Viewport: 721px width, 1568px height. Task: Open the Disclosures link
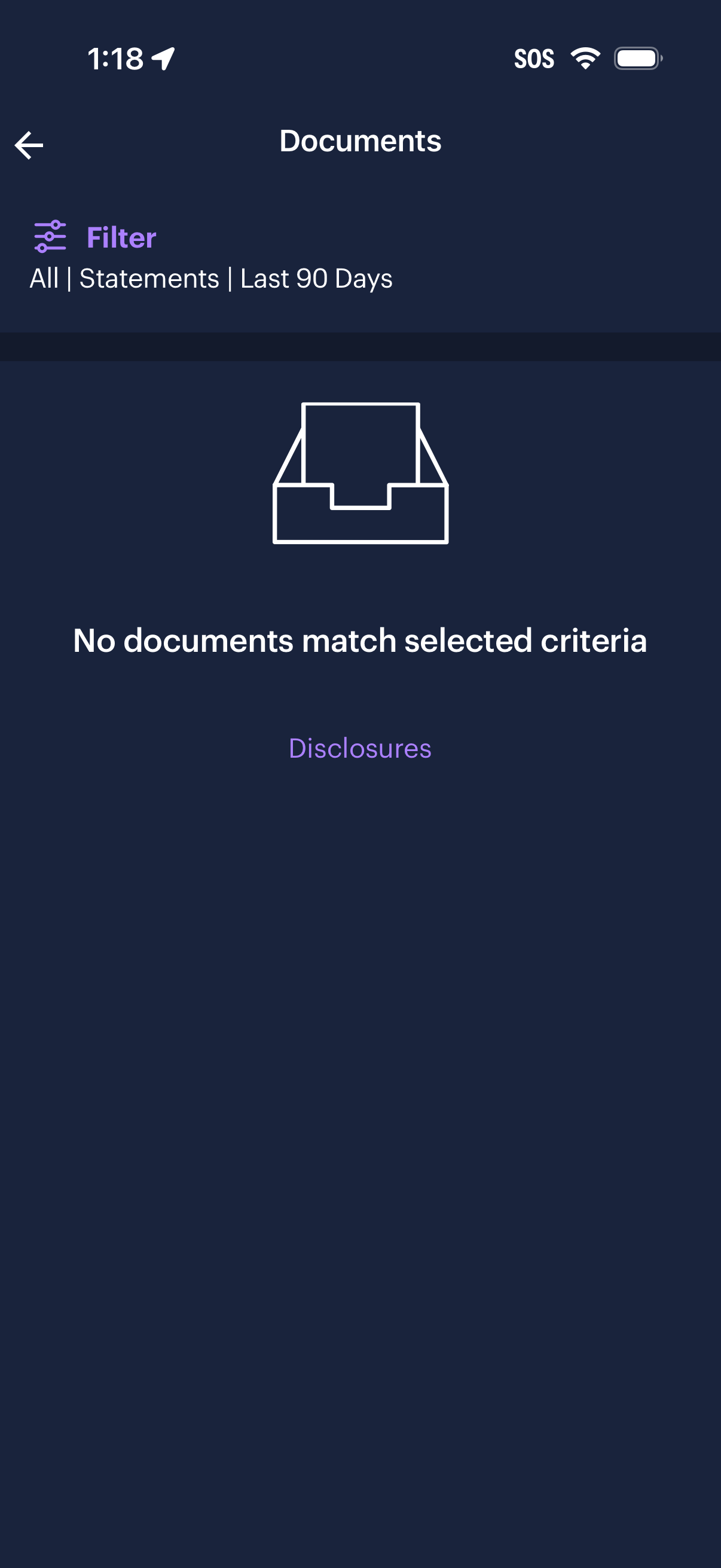click(x=360, y=750)
